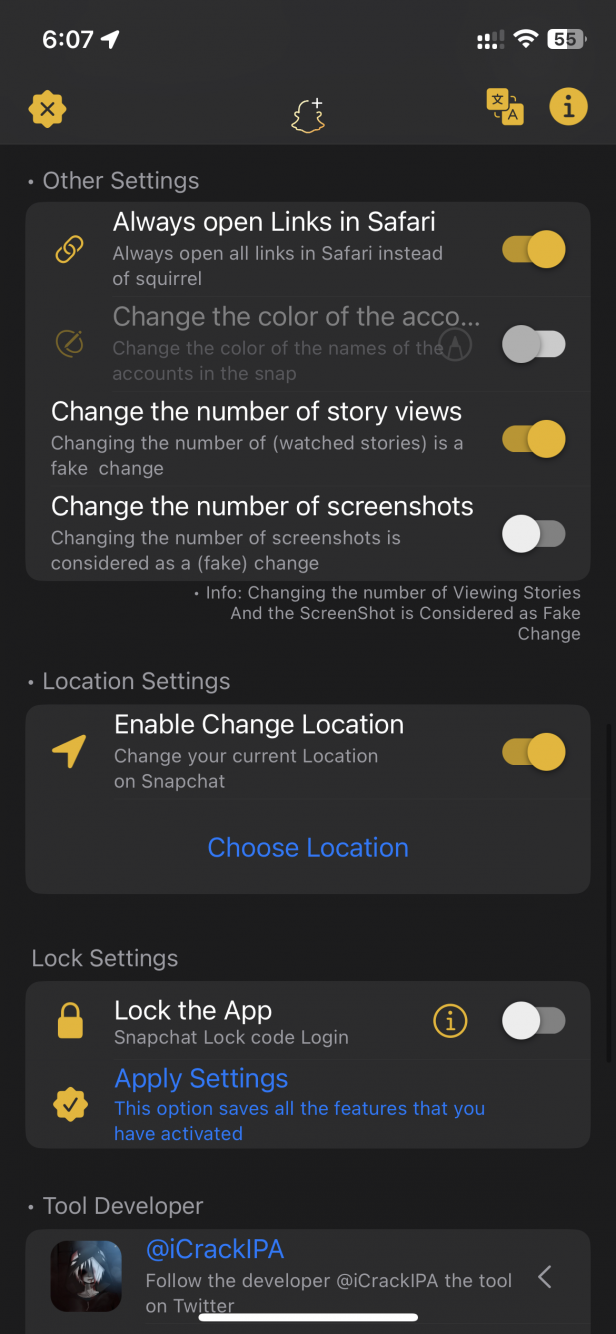Open developer @iCrackIPA's Twitter row

click(308, 1277)
